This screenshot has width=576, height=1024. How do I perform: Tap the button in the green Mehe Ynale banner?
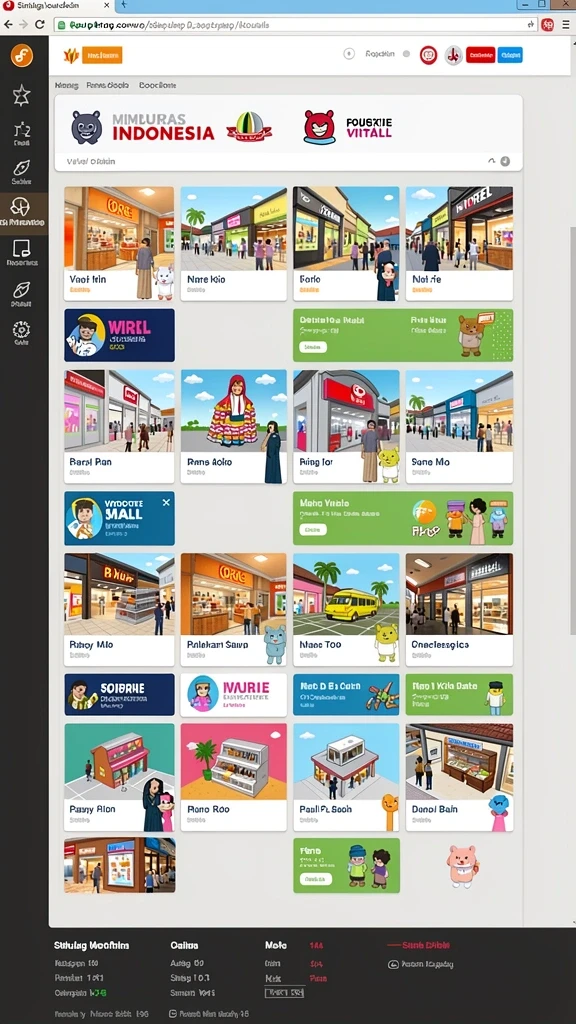[x=313, y=531]
